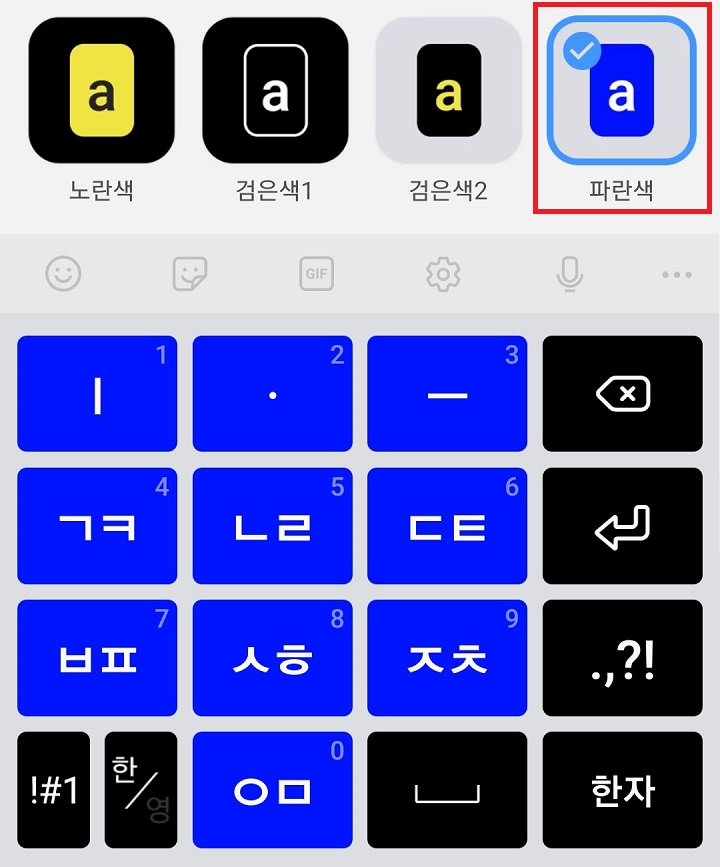This screenshot has width=720, height=867.
Task: Toggle 한/영 language switch key
Action: coord(141,790)
